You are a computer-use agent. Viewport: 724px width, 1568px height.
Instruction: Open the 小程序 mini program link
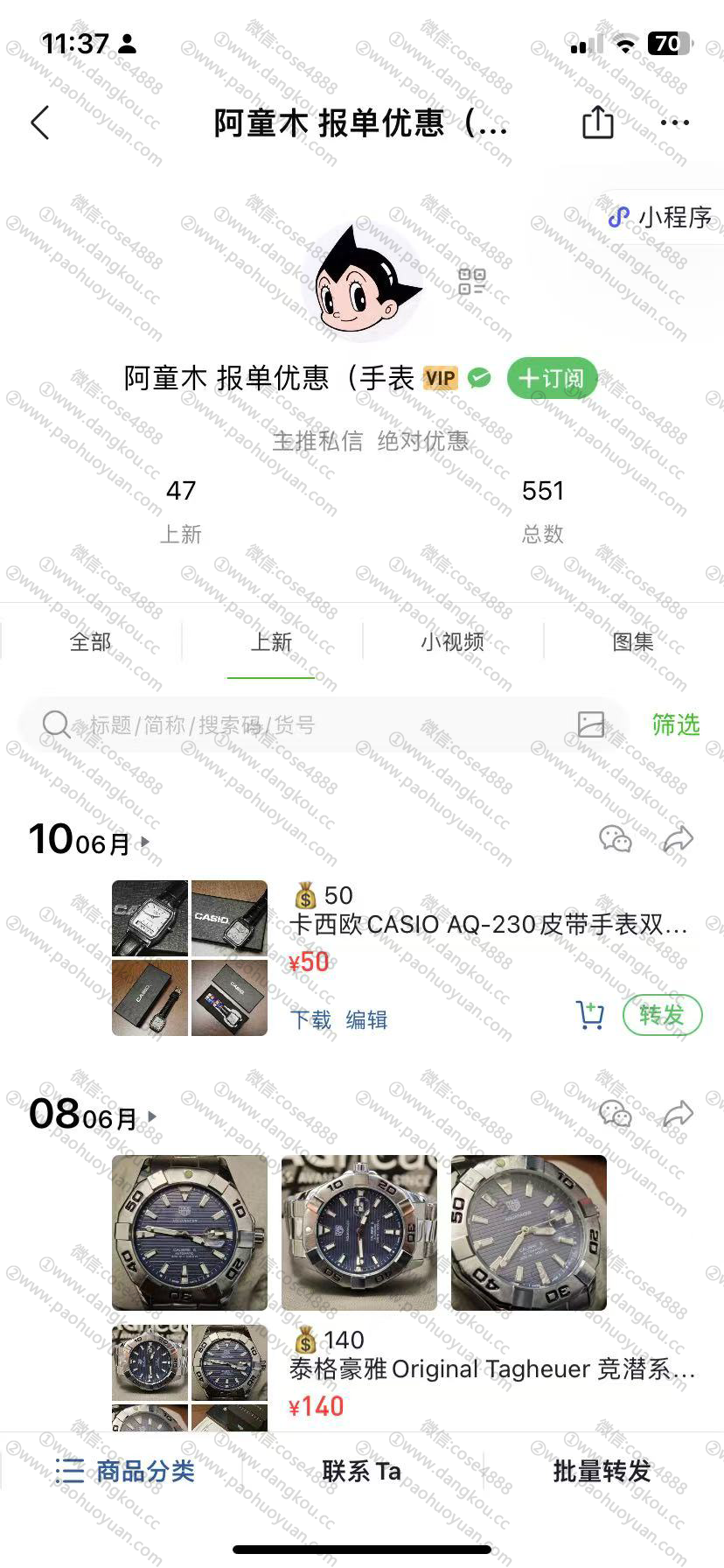pyautogui.click(x=661, y=217)
